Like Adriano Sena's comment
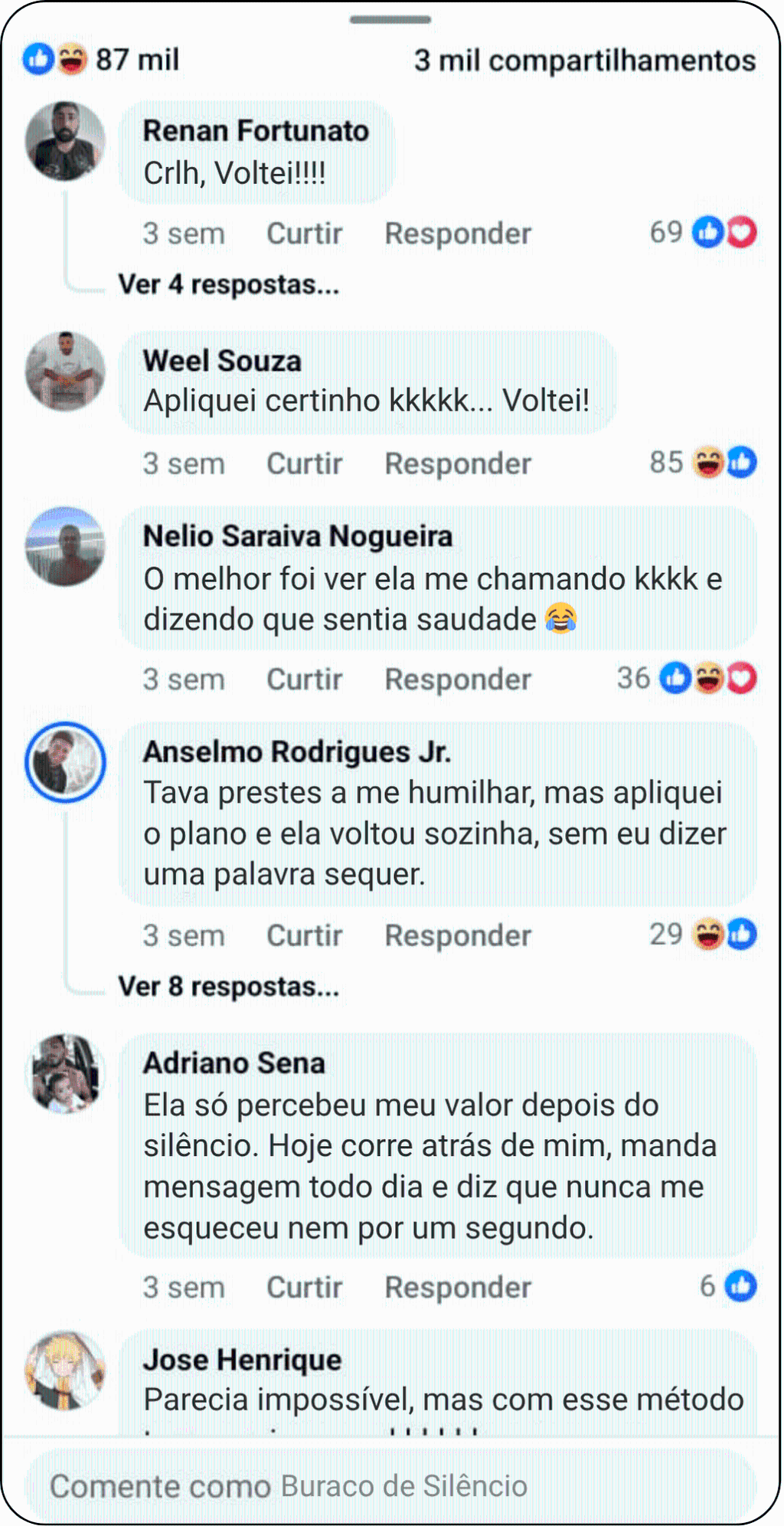Image resolution: width=784 pixels, height=1526 pixels. pyautogui.click(x=303, y=1288)
